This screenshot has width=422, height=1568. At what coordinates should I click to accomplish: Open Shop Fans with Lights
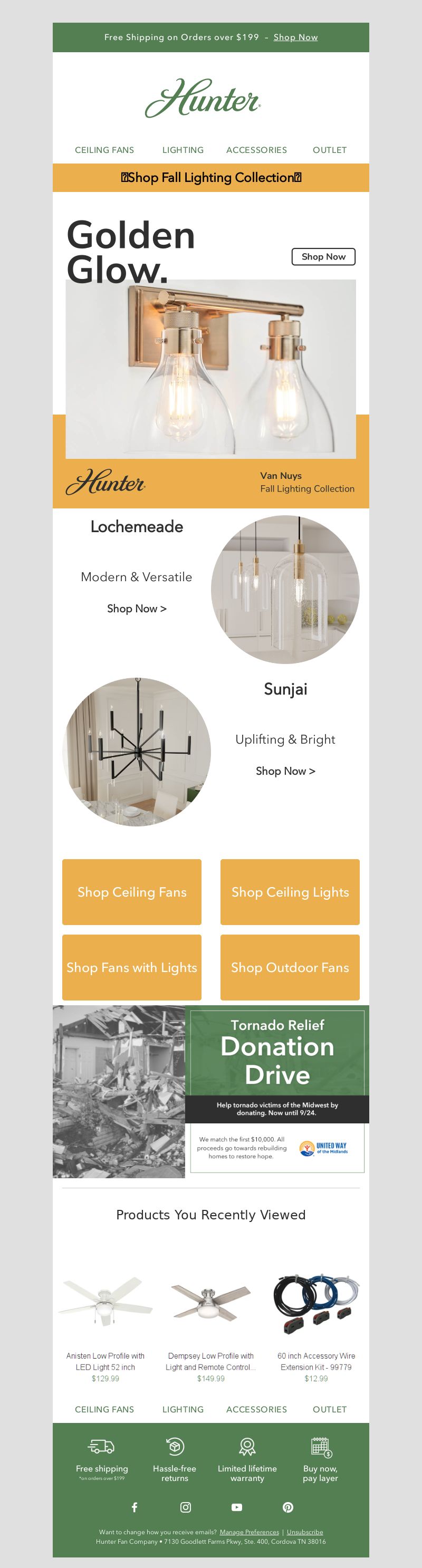[x=131, y=968]
